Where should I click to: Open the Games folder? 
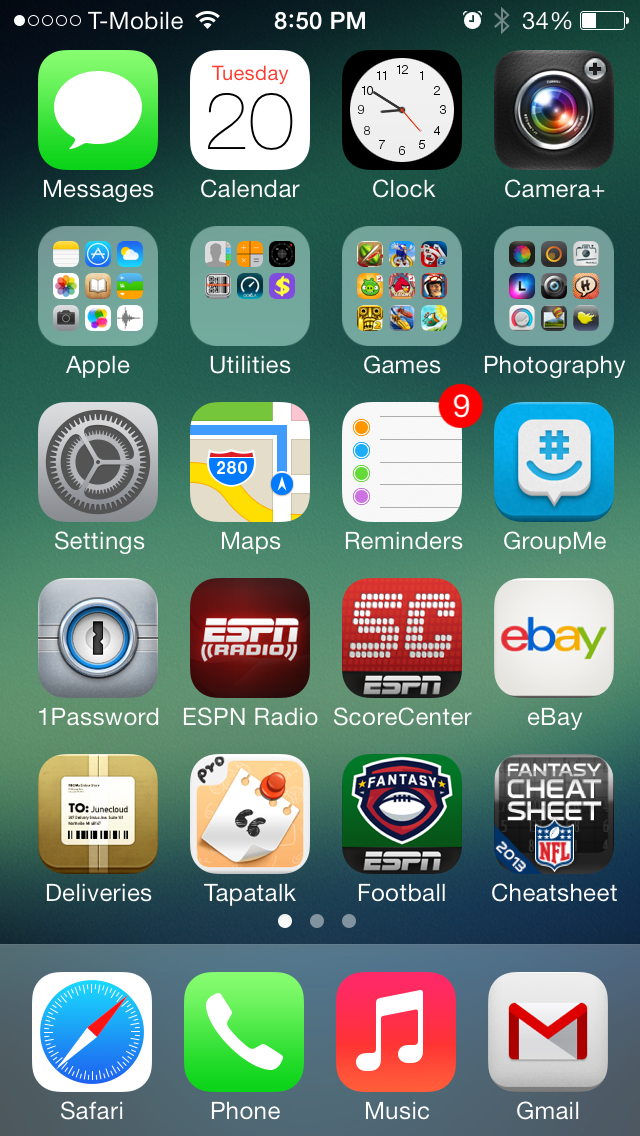[x=402, y=286]
